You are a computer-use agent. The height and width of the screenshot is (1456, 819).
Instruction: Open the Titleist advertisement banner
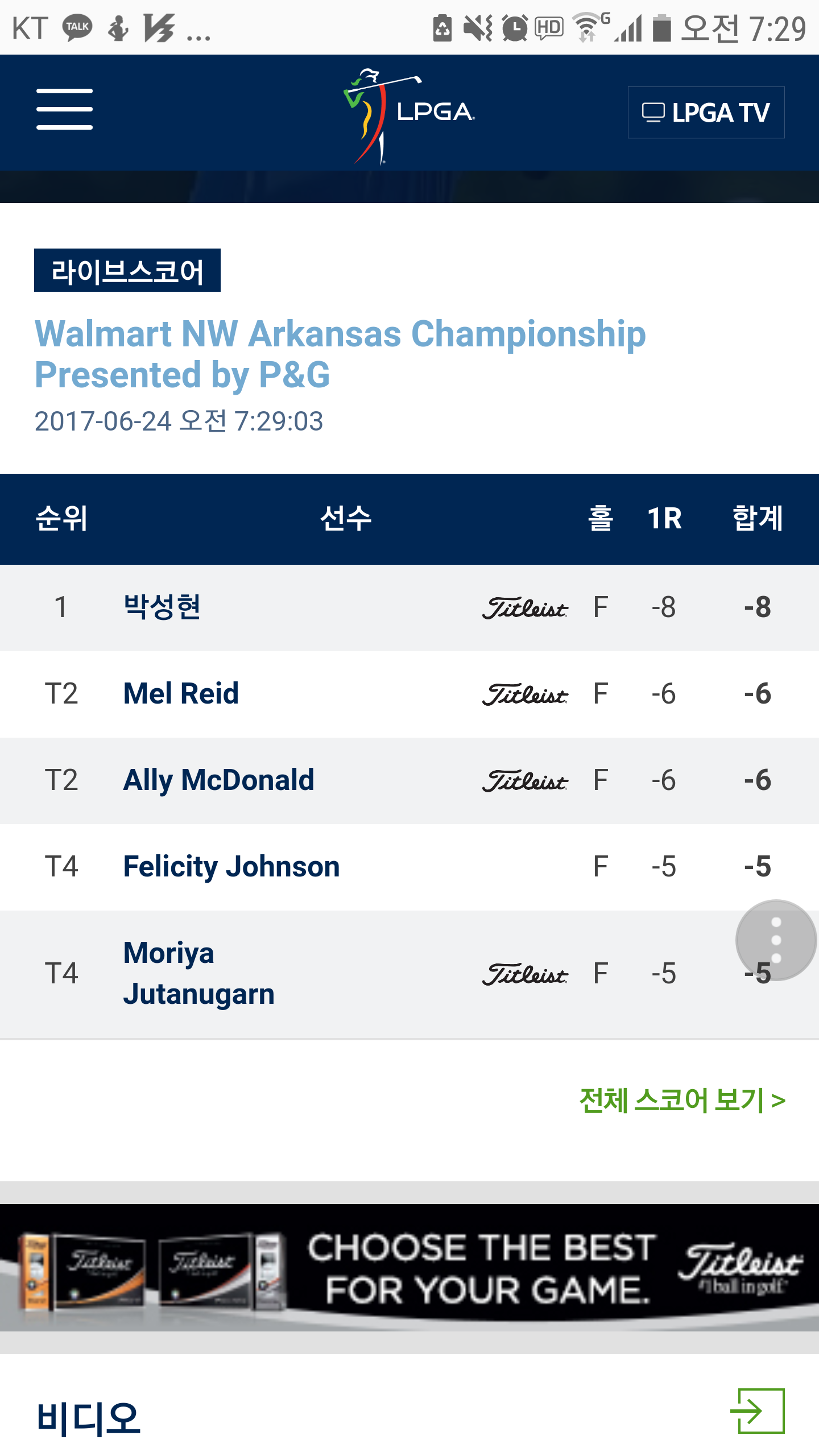click(x=409, y=1267)
